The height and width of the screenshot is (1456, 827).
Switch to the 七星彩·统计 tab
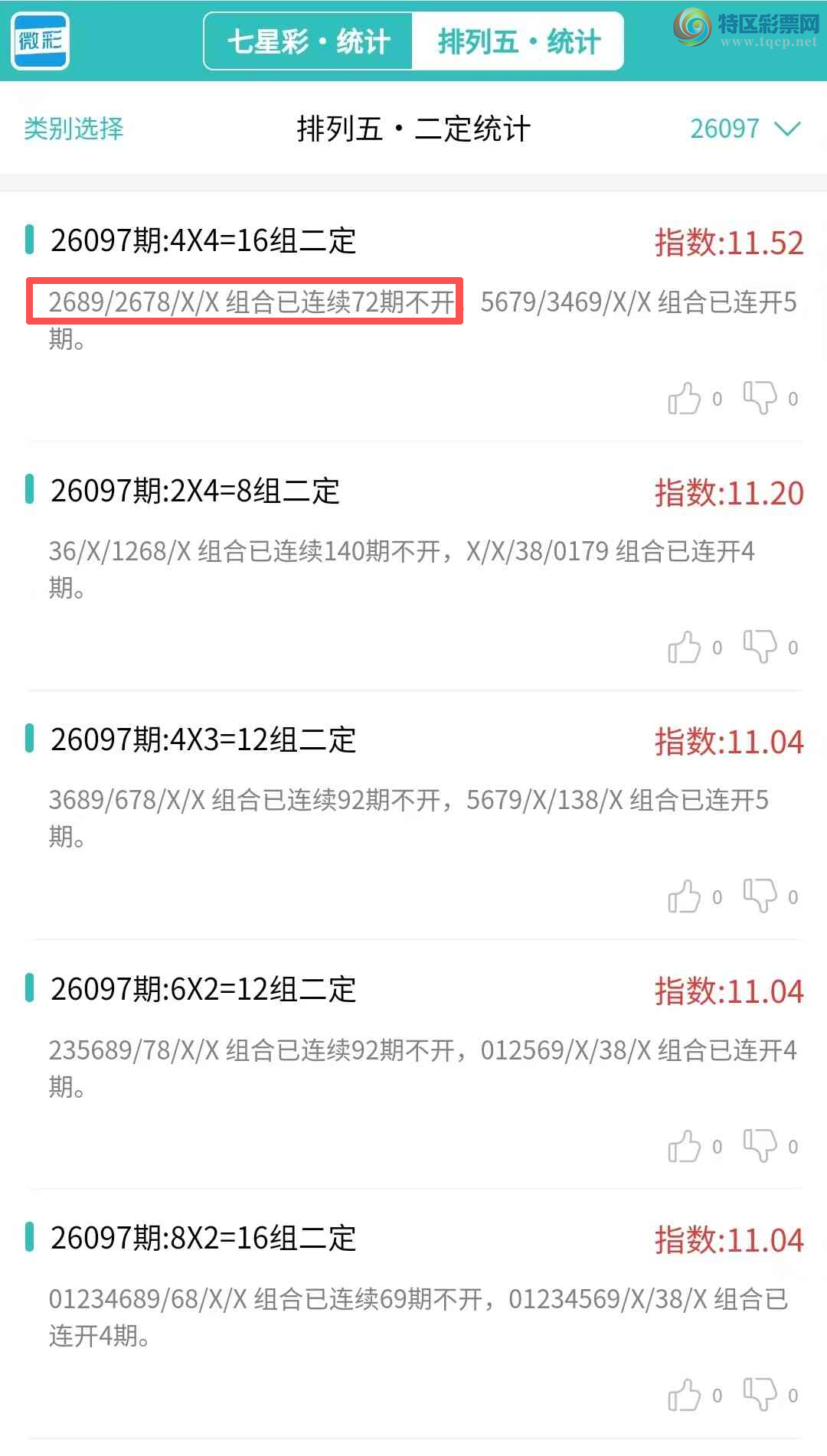(x=309, y=41)
